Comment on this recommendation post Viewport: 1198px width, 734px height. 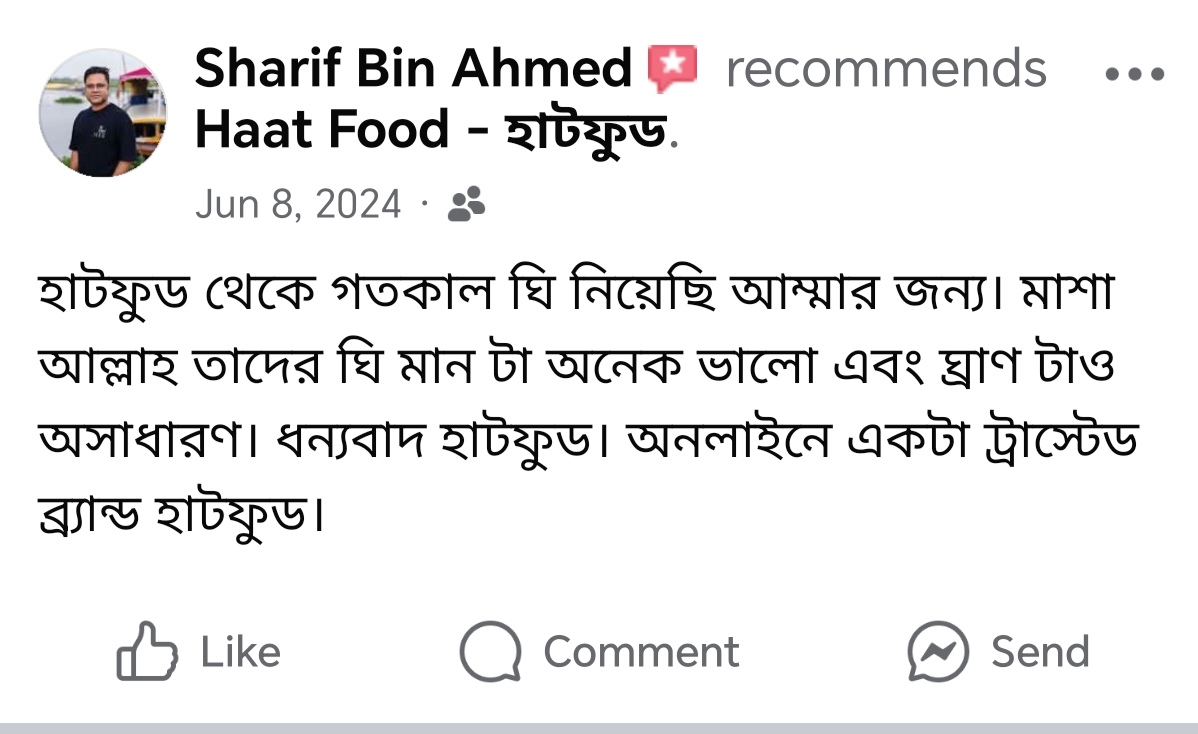coord(599,652)
